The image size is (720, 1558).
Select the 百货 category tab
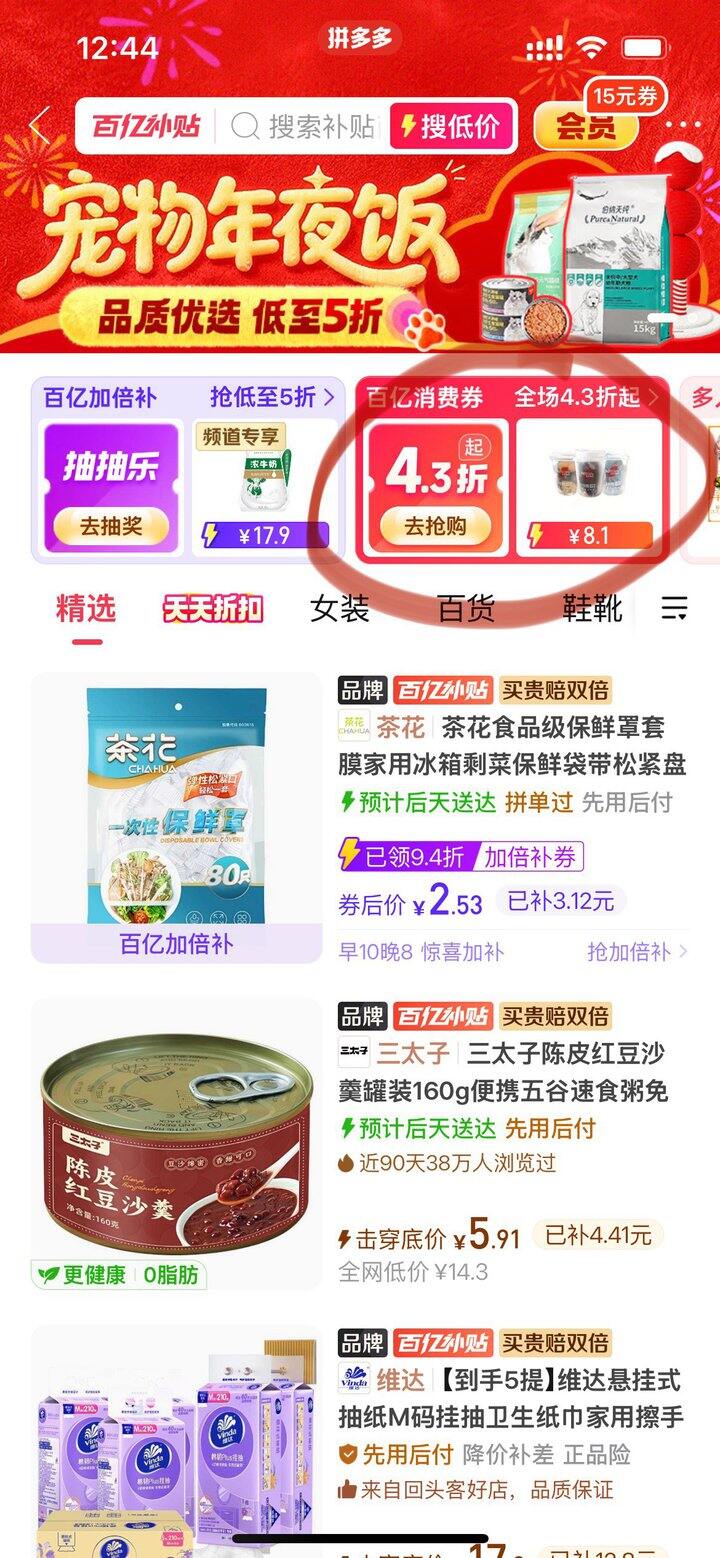pos(466,608)
